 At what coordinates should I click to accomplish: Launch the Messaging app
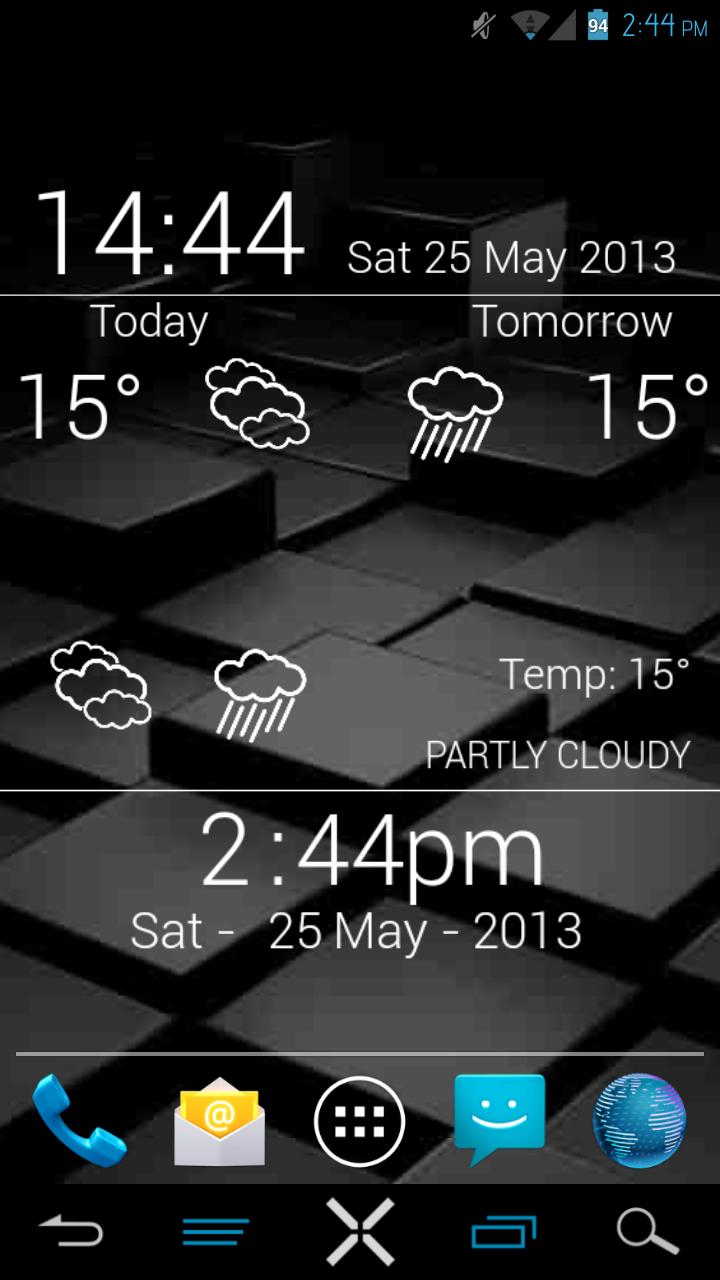pos(501,1118)
